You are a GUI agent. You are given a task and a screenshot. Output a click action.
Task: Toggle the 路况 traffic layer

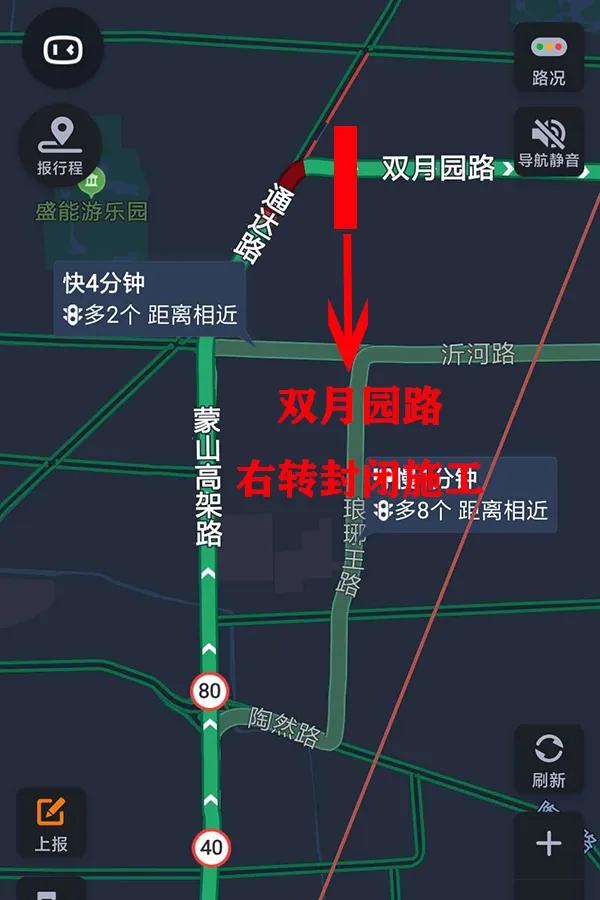pos(548,59)
